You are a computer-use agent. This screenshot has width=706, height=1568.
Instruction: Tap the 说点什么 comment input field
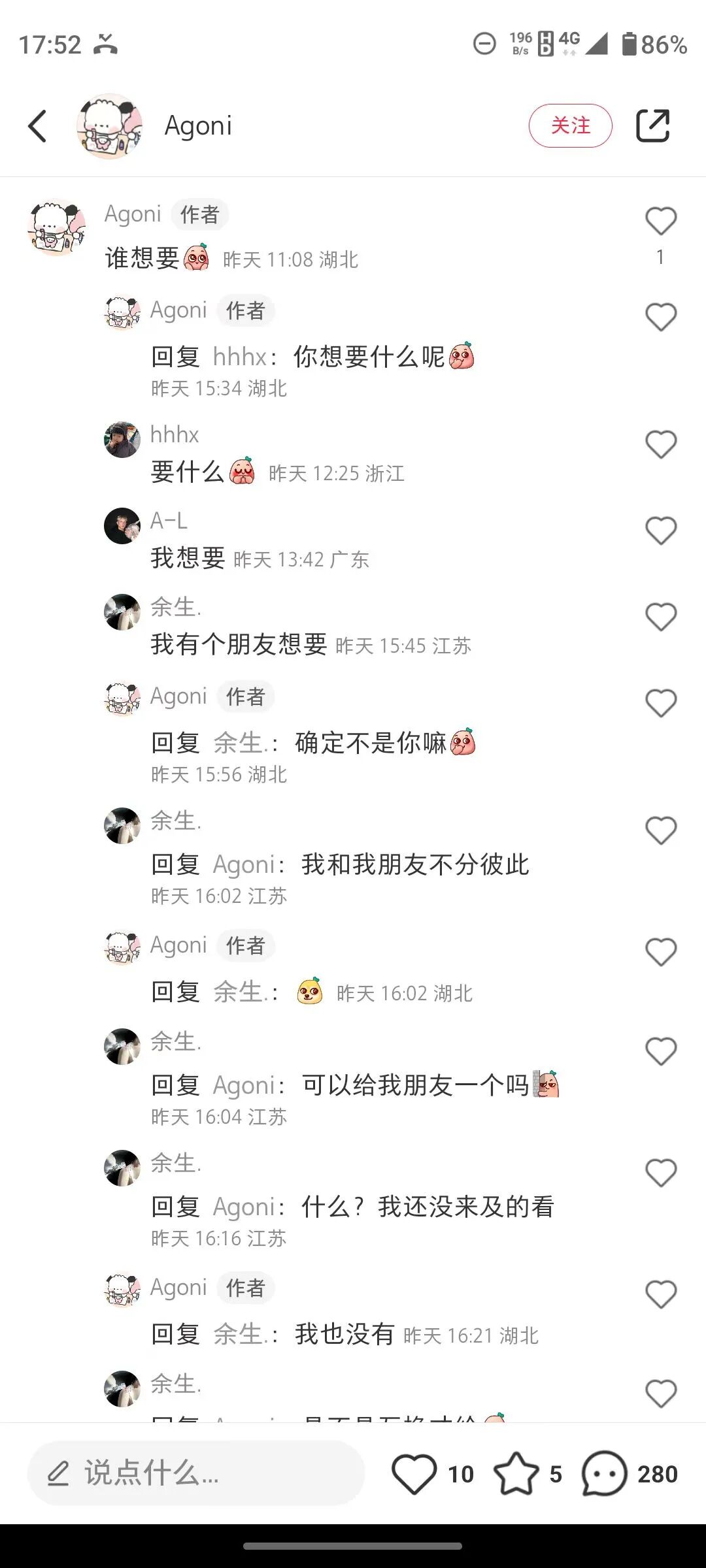pyautogui.click(x=196, y=1473)
